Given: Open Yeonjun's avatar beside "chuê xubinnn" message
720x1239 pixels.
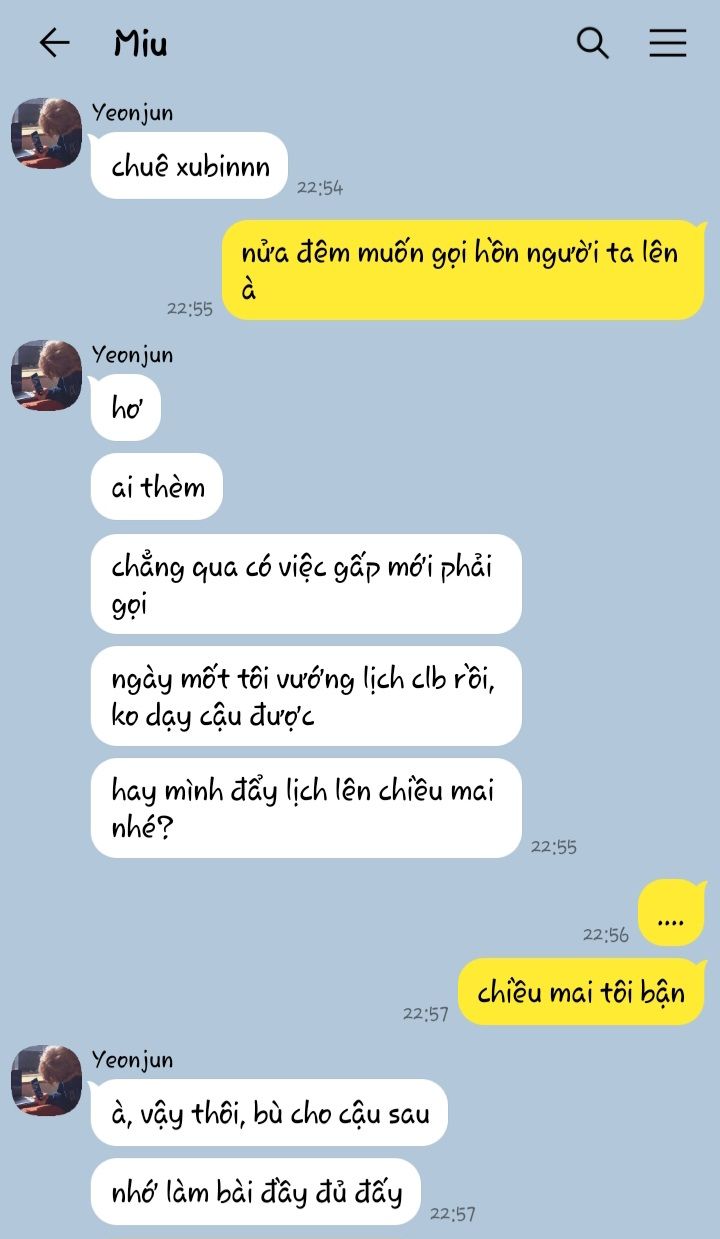Looking at the screenshot, I should click(x=46, y=133).
